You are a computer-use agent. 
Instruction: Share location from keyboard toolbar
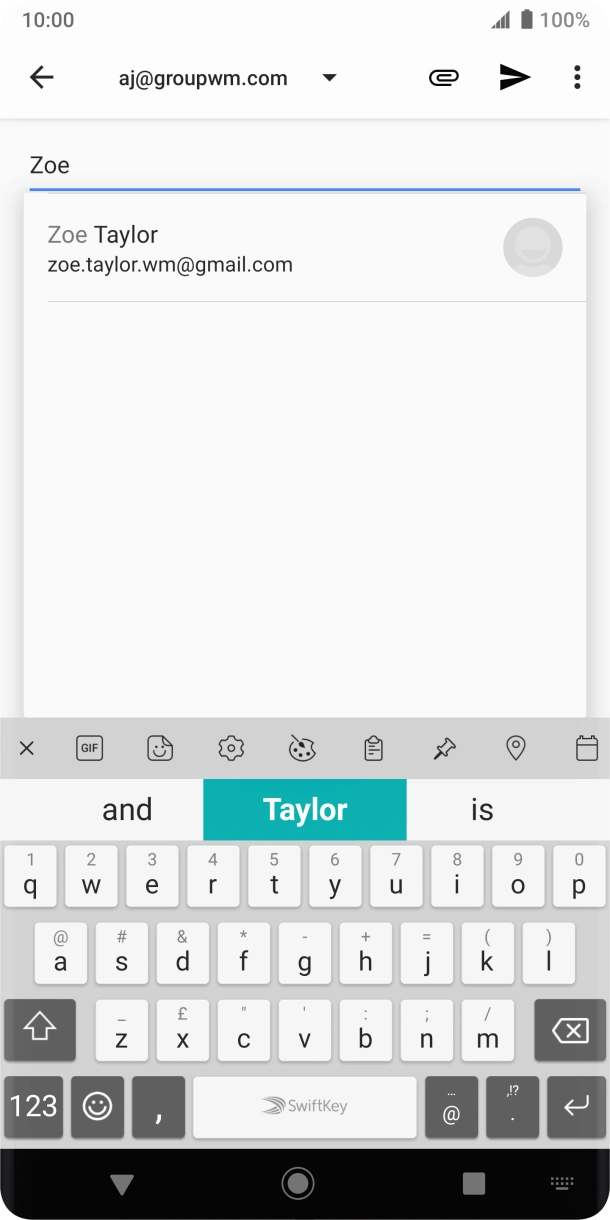515,748
